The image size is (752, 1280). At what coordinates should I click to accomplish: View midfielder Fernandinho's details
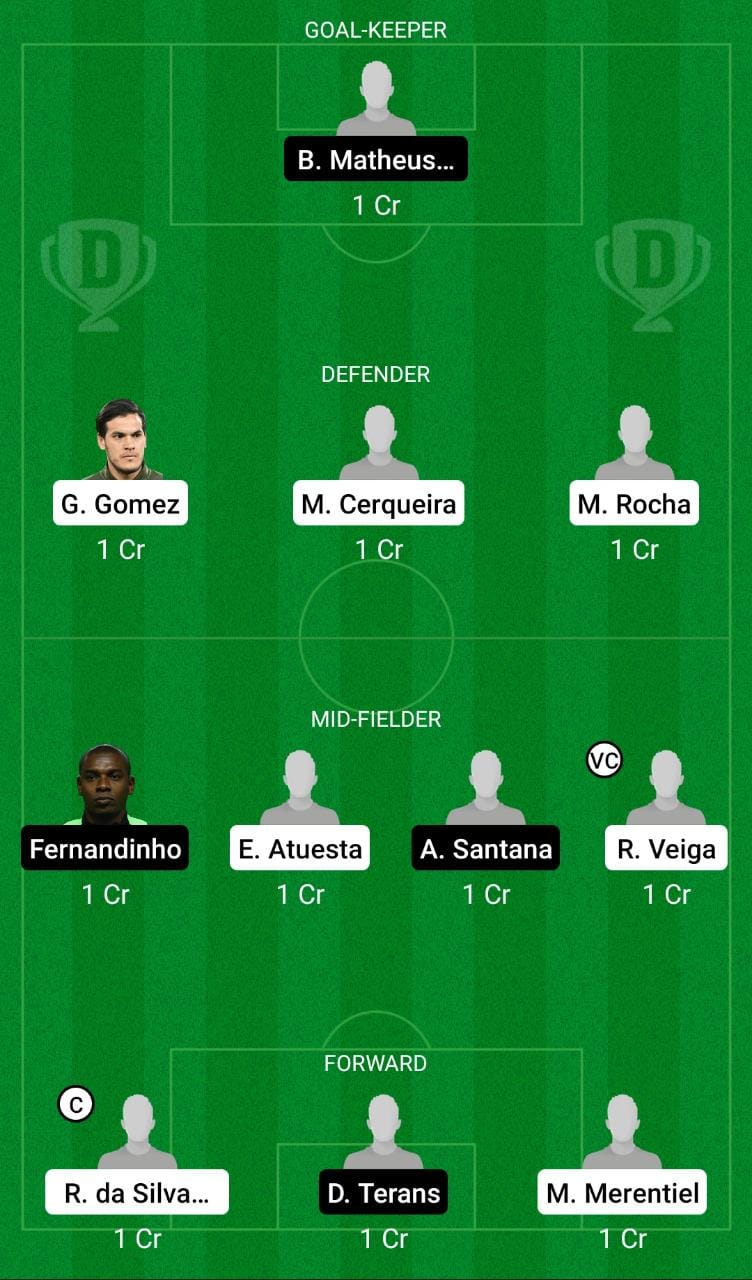click(105, 848)
